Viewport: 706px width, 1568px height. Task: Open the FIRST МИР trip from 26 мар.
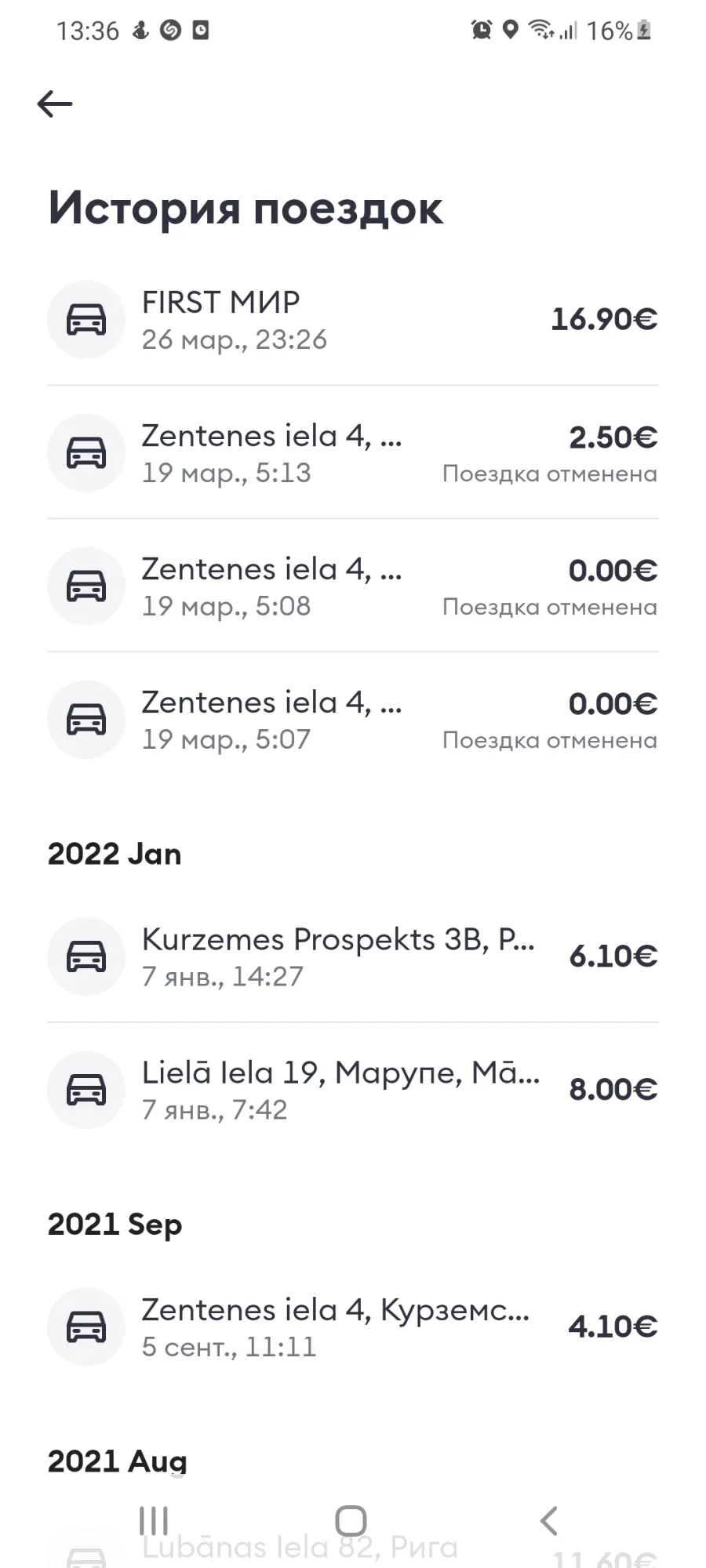click(353, 320)
